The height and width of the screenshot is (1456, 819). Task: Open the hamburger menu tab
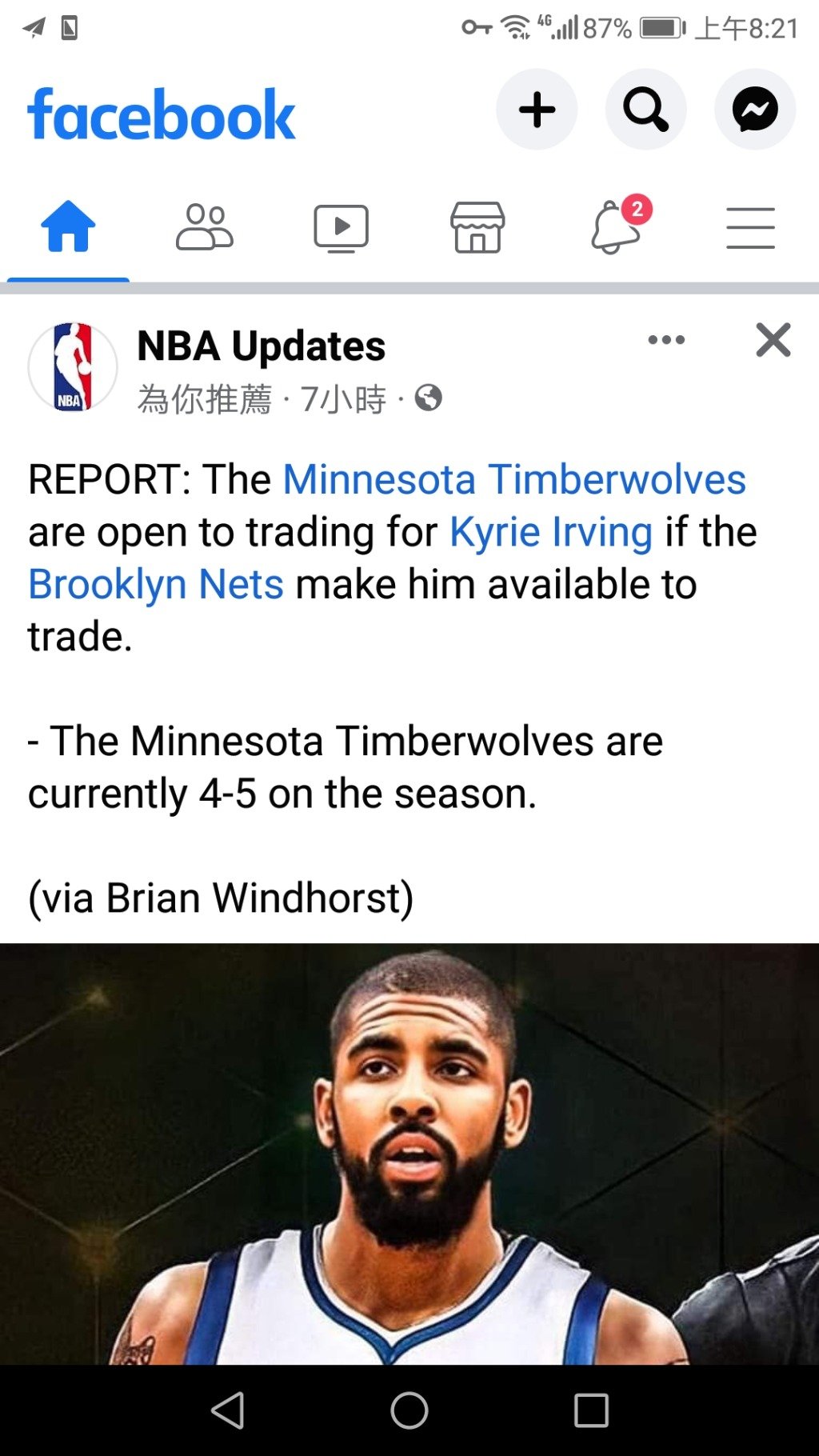(750, 227)
